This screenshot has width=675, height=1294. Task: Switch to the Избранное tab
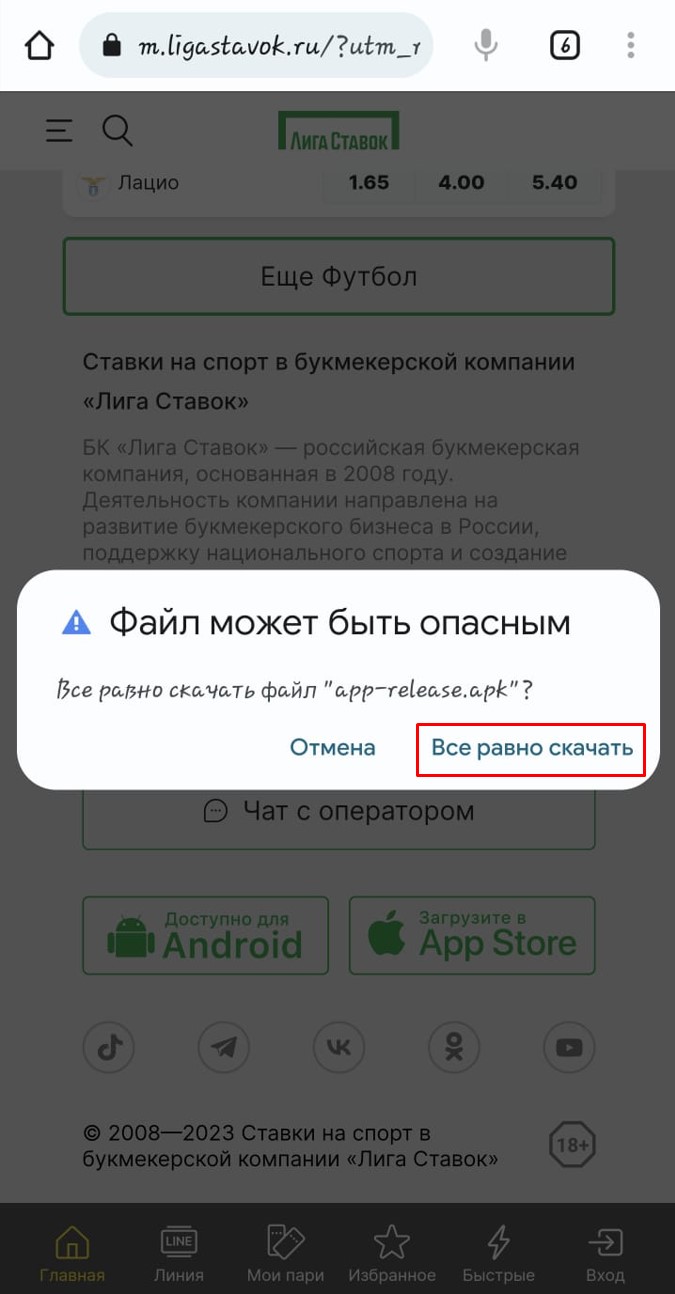coord(392,1253)
